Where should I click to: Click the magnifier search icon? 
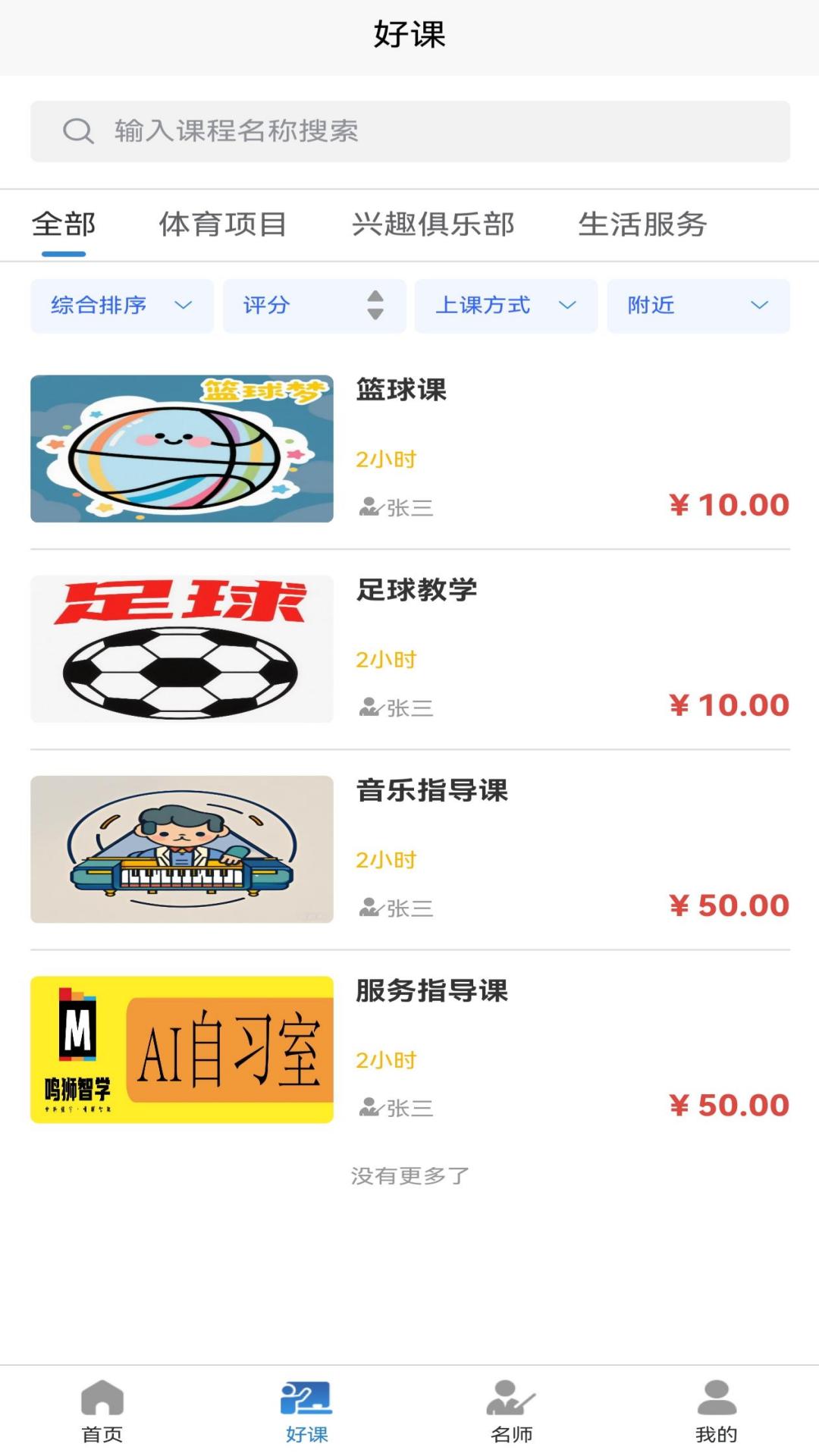77,130
